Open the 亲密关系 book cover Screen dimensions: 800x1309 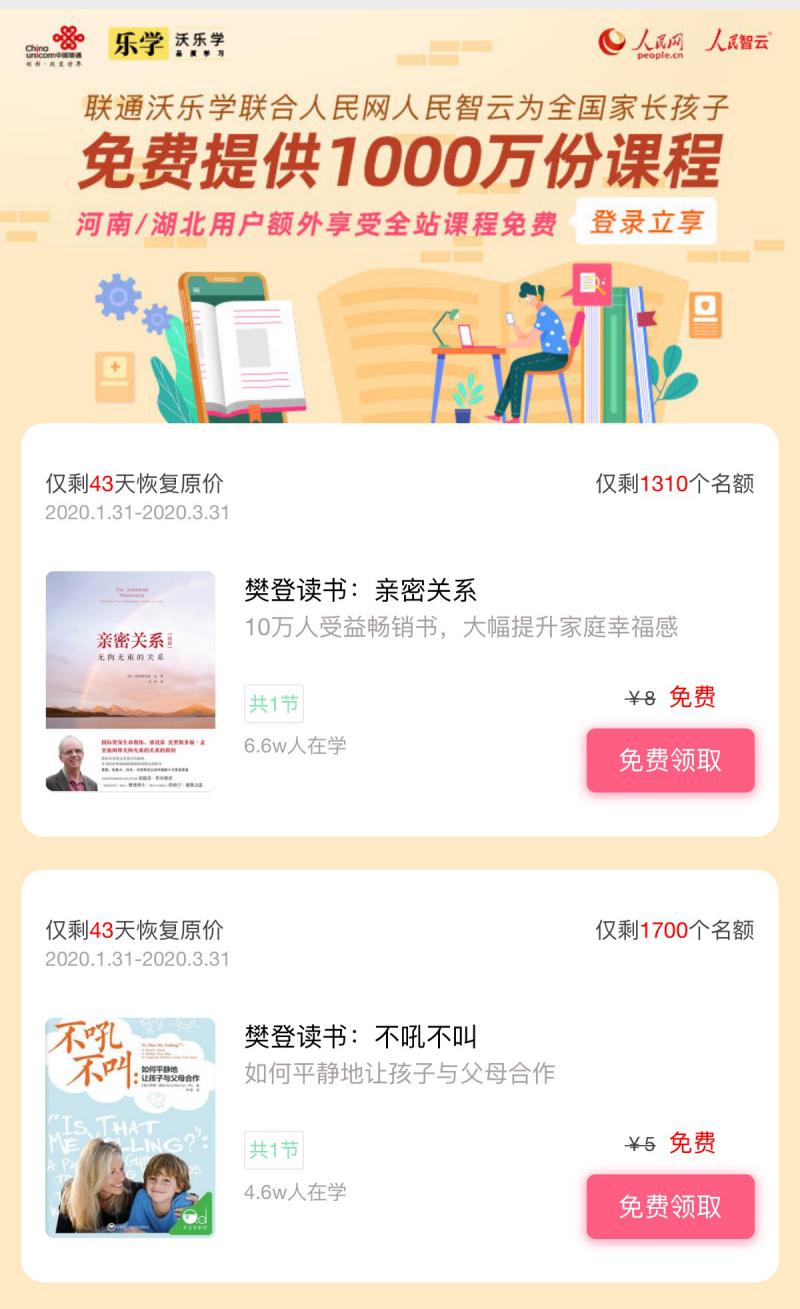(x=130, y=681)
